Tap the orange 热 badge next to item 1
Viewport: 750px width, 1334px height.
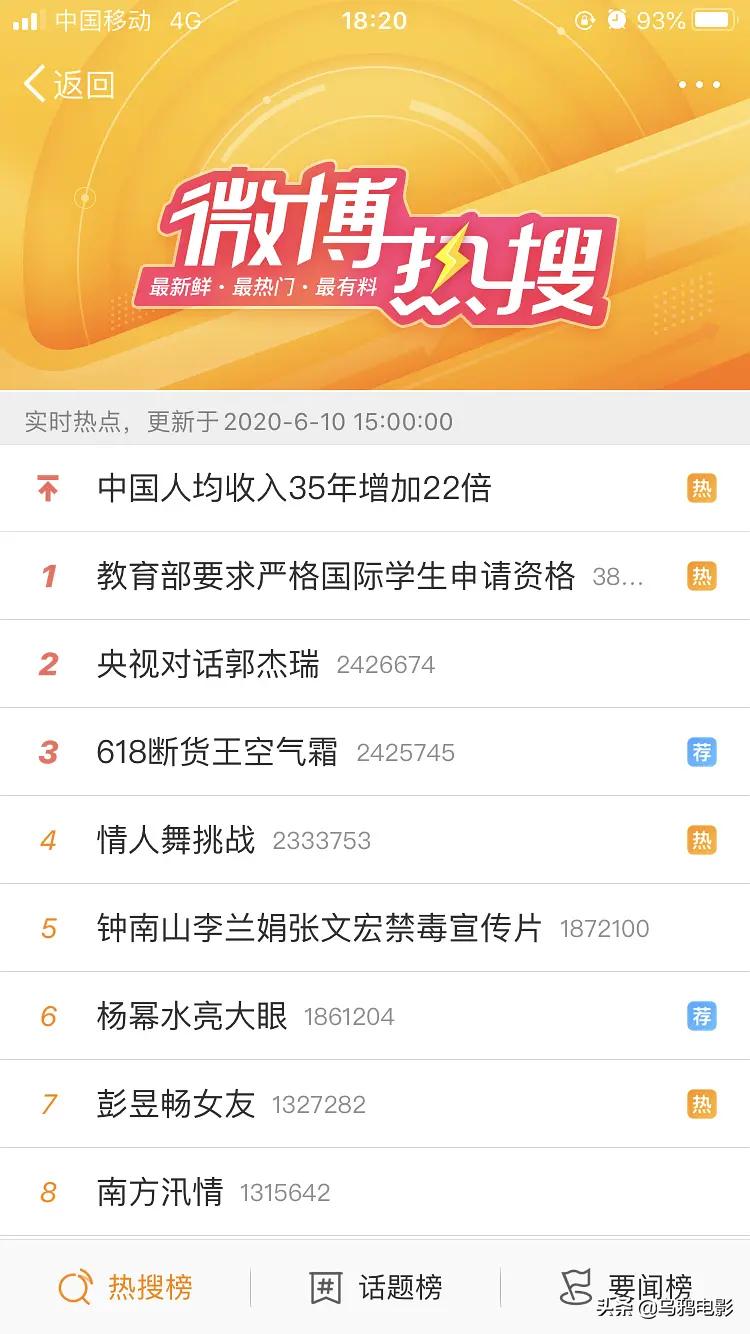click(703, 576)
